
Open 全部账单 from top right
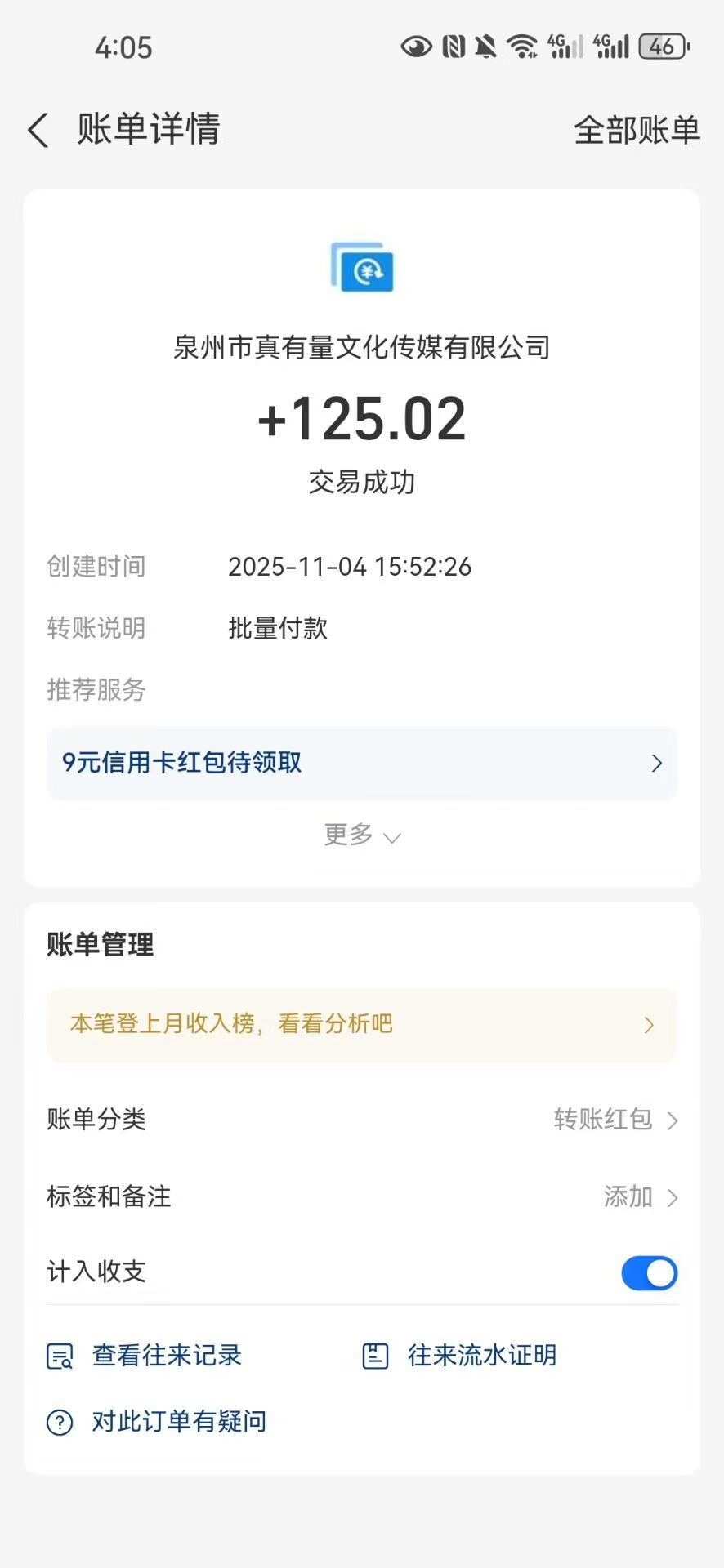pos(637,129)
